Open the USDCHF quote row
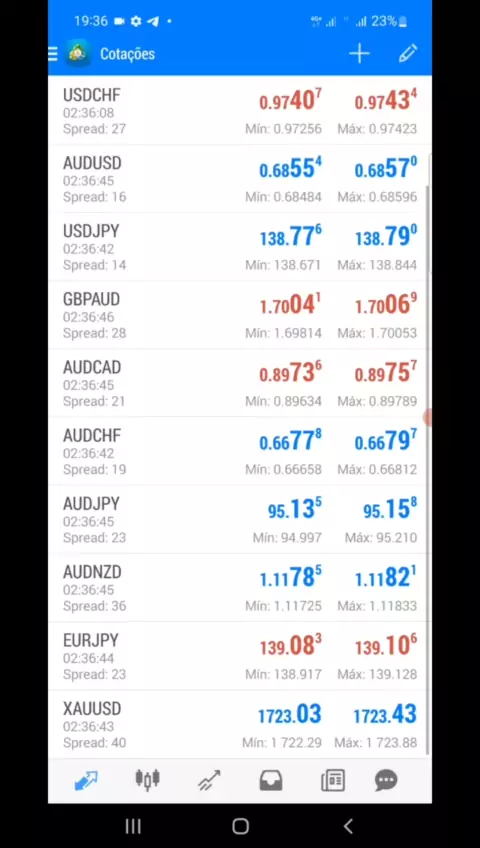 [239, 111]
